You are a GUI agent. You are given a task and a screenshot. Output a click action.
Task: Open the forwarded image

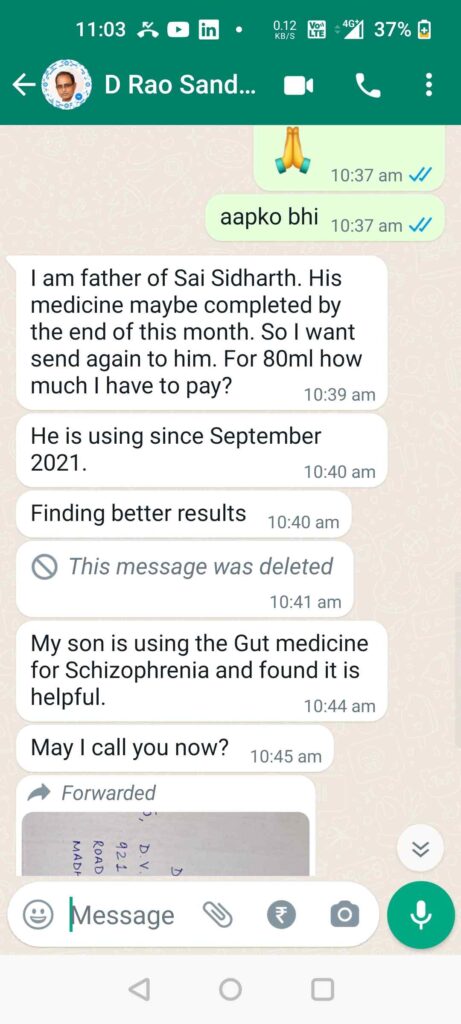[x=165, y=843]
